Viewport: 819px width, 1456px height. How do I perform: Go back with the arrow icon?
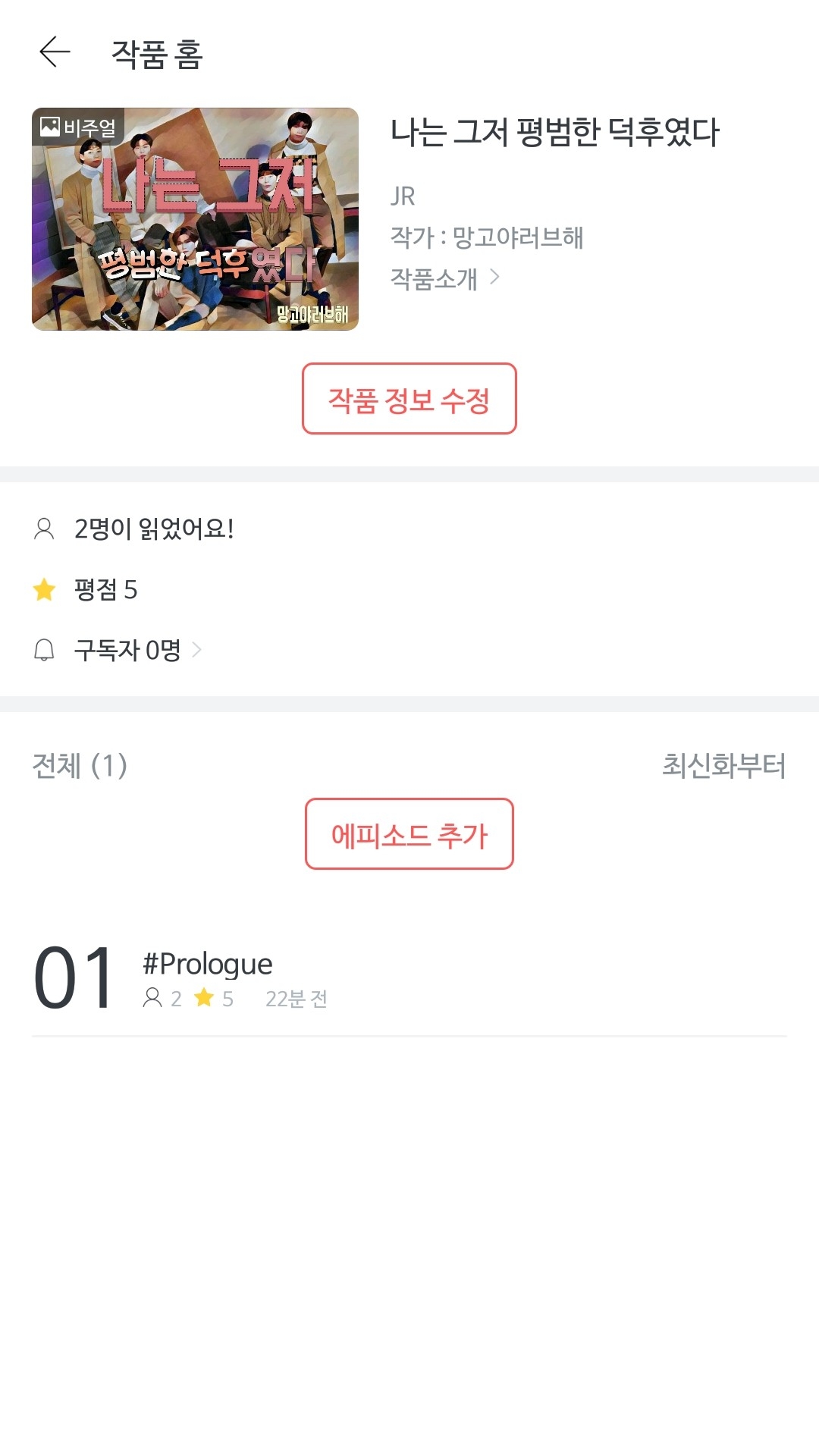tap(55, 52)
